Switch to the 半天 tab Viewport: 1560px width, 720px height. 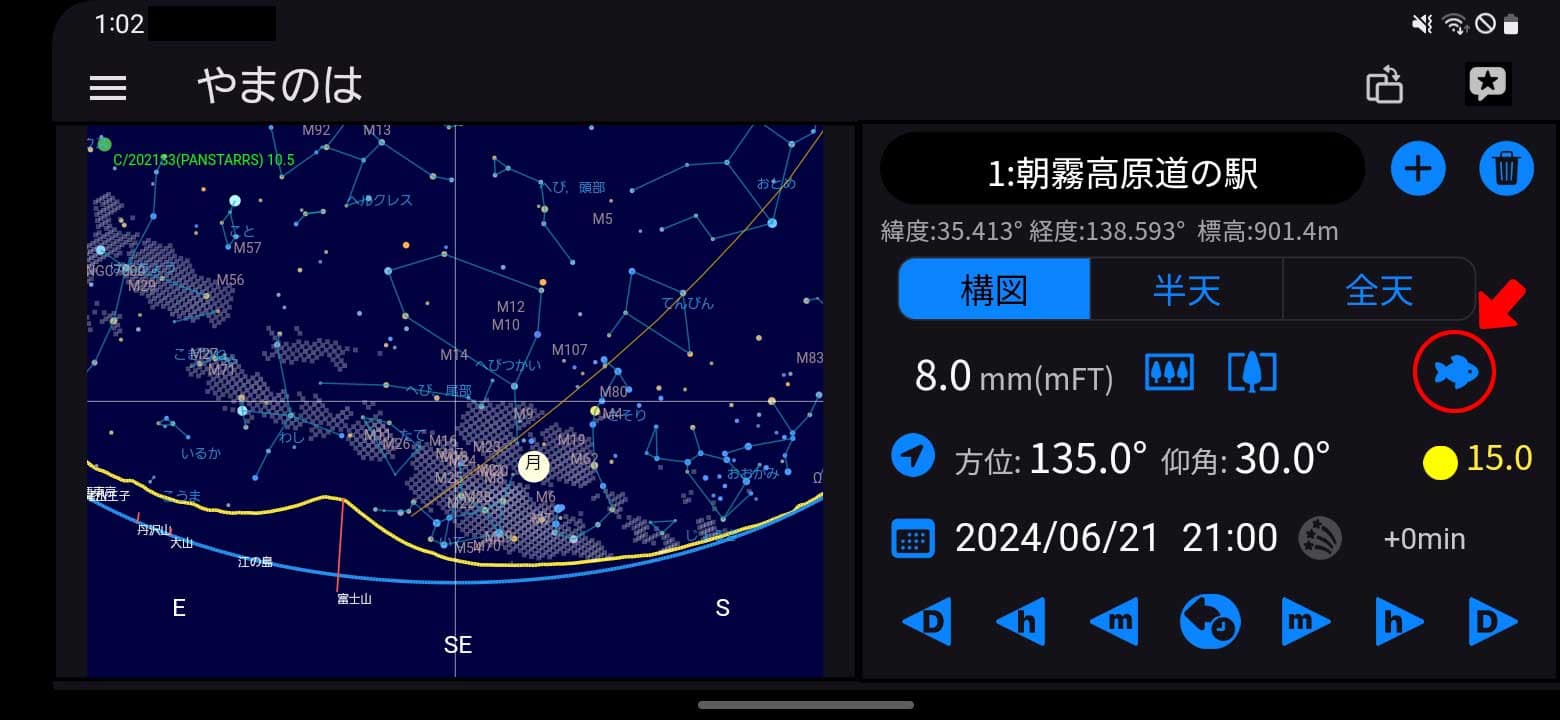point(1186,290)
